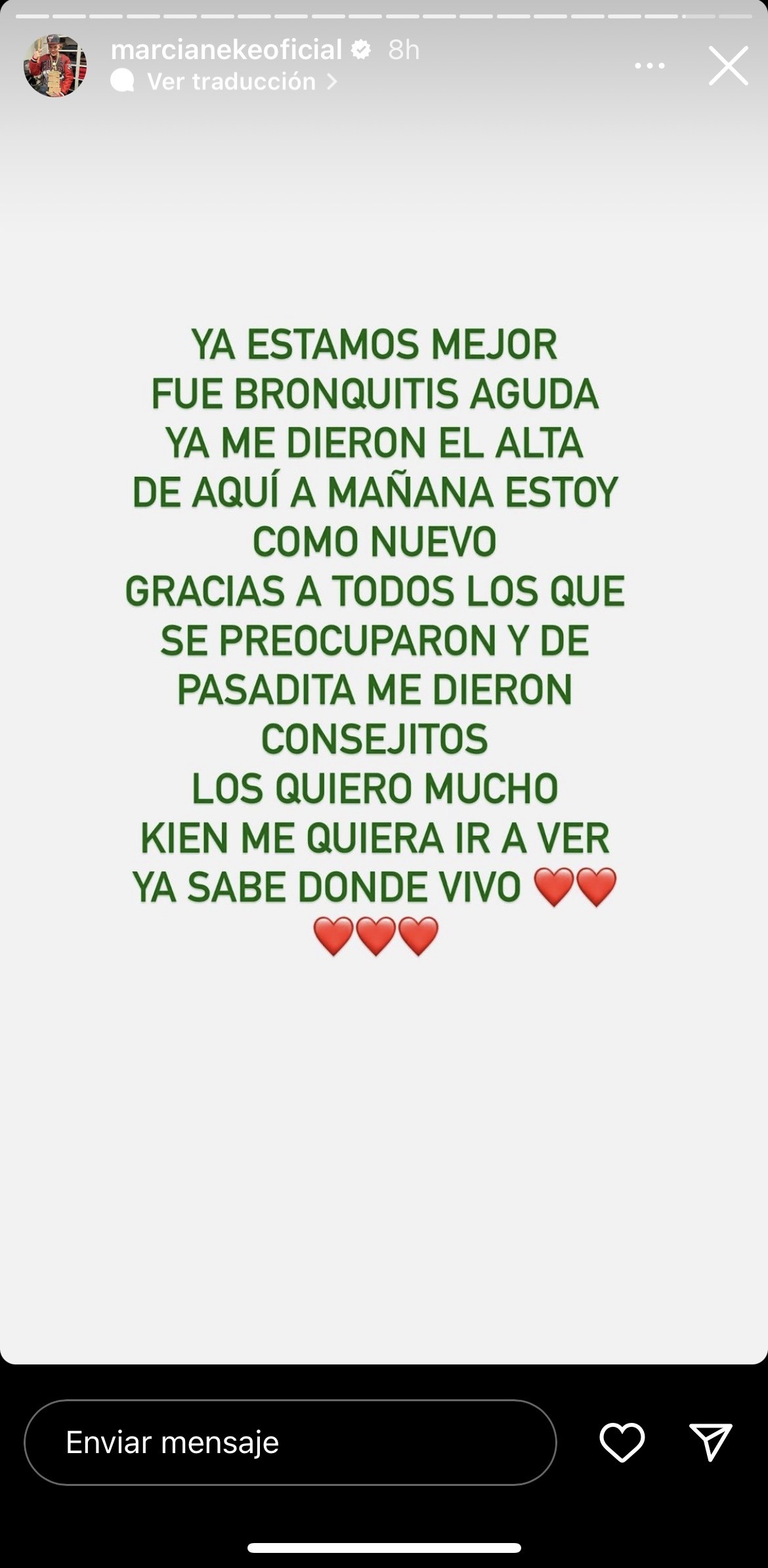Image resolution: width=768 pixels, height=1568 pixels.
Task: Close the story viewer
Action: pyautogui.click(x=728, y=66)
